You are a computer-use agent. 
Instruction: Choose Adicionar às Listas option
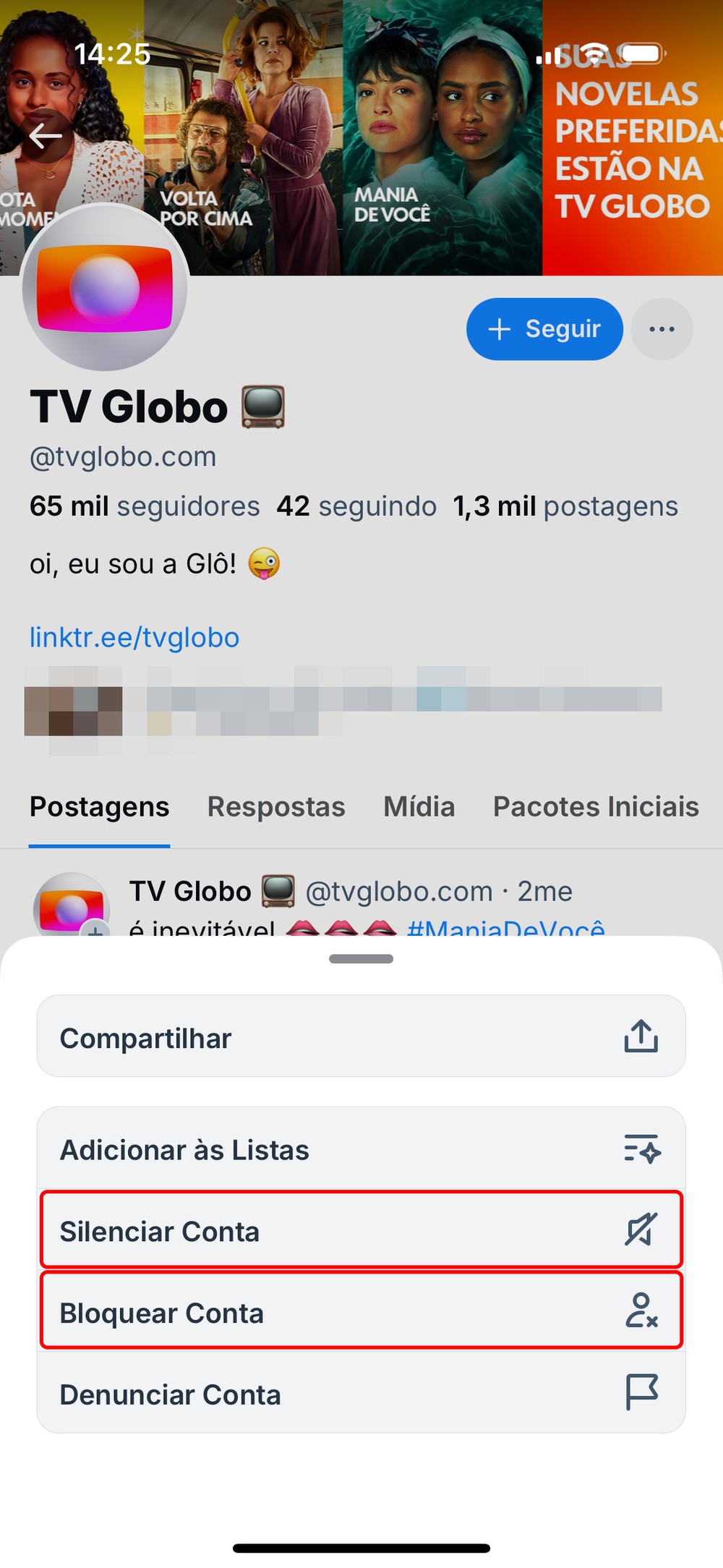point(360,1149)
